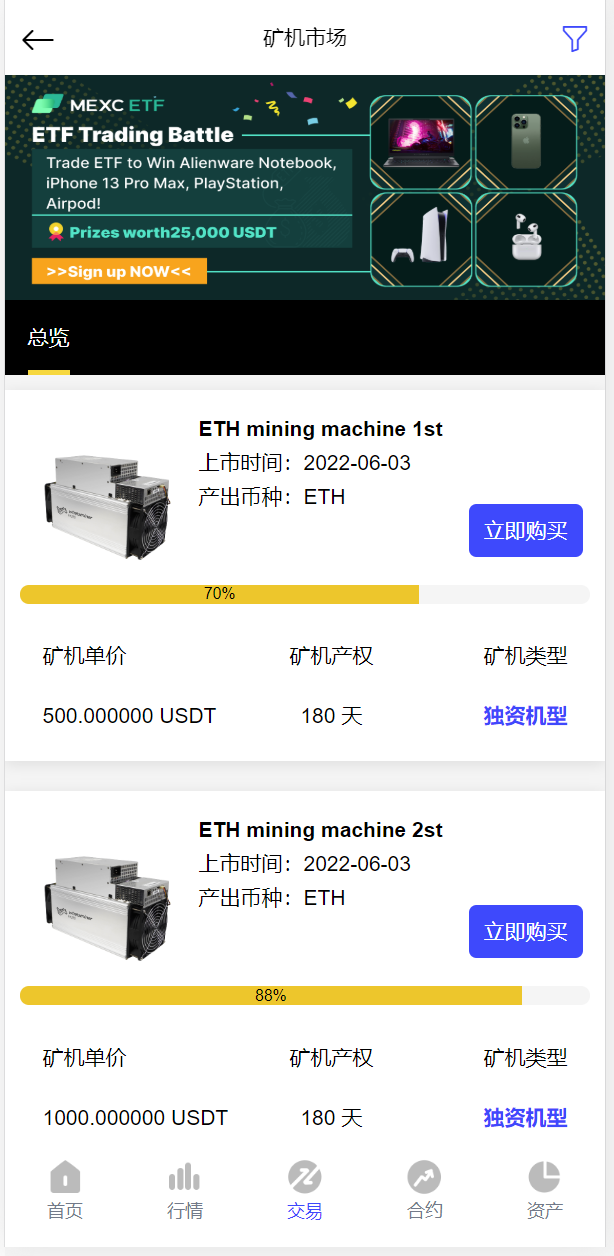The image size is (614, 1256).
Task: Open the ETF Trading Battle banner
Action: pyautogui.click(x=305, y=187)
